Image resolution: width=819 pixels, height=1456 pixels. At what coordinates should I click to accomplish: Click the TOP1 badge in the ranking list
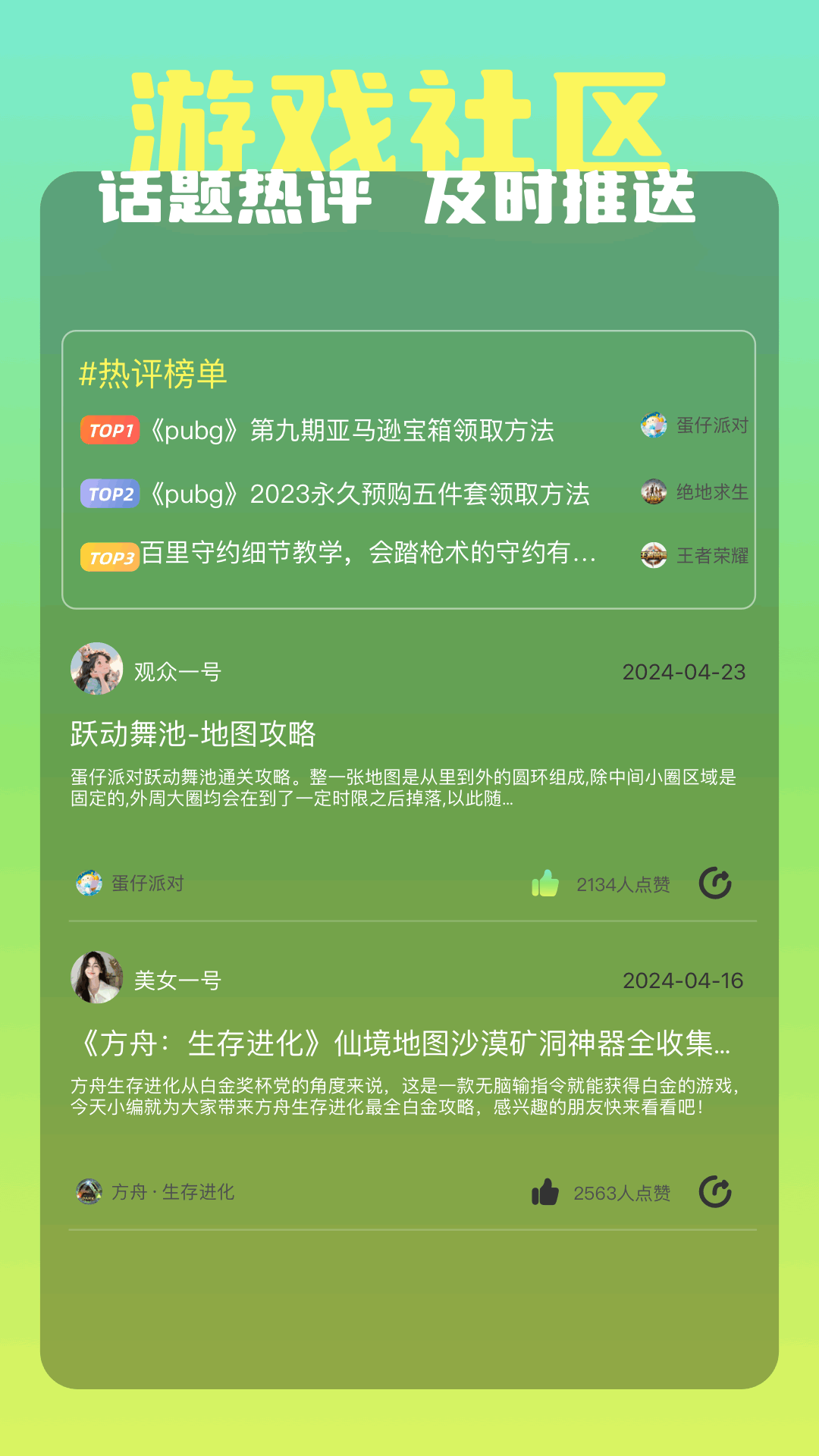click(x=110, y=428)
